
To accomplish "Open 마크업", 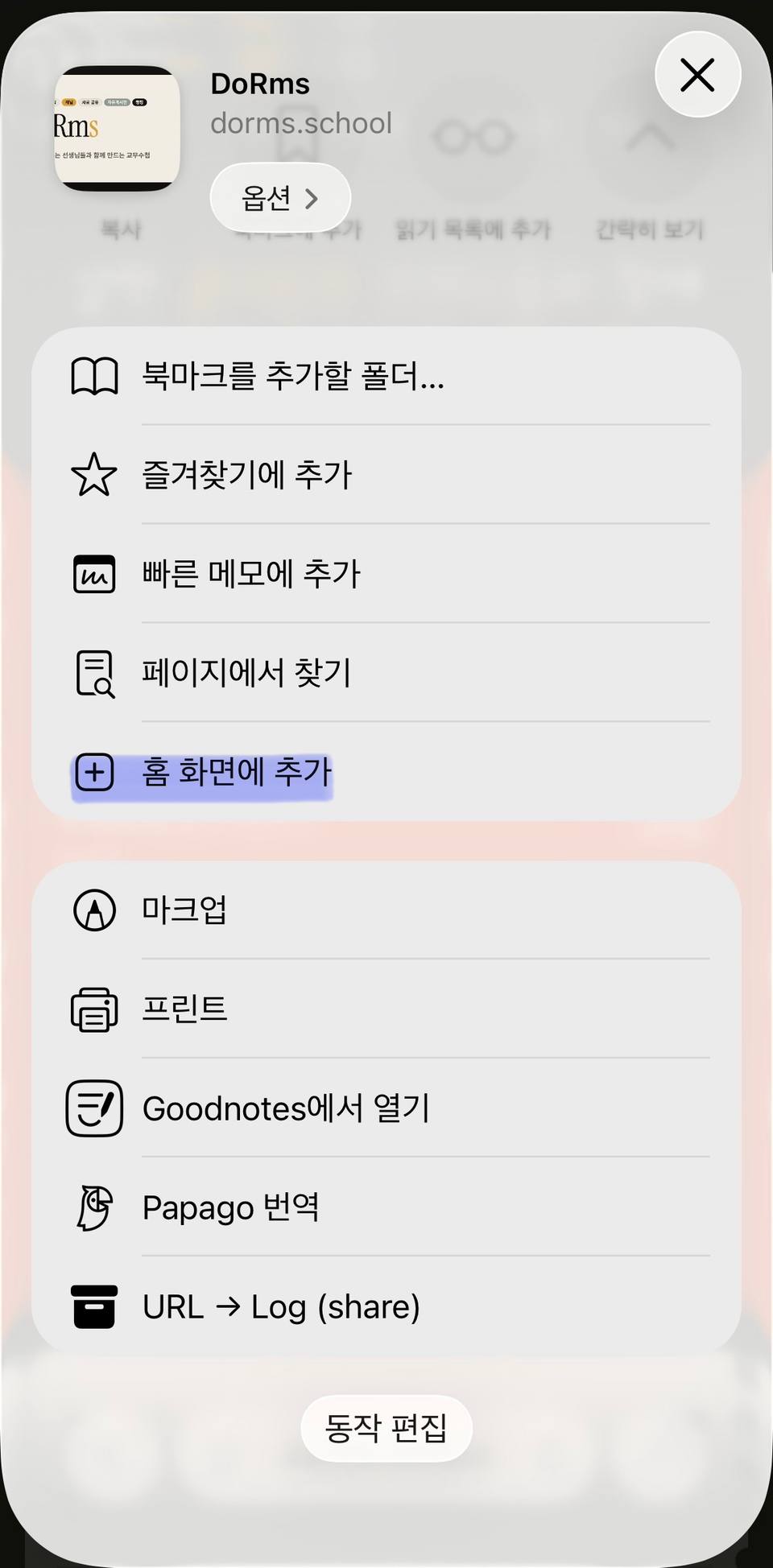I will click(x=386, y=910).
